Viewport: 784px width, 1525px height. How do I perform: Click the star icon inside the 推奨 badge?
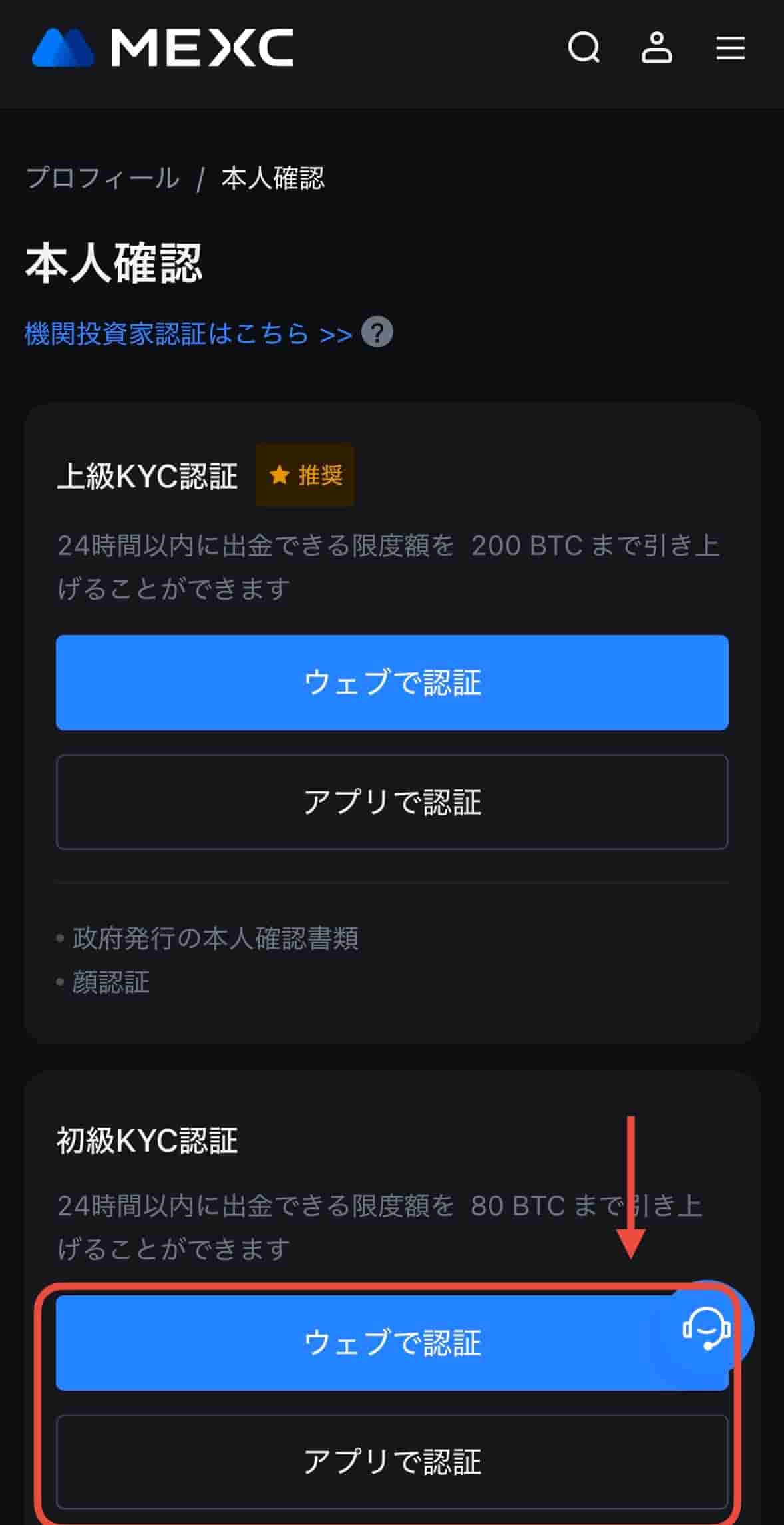pyautogui.click(x=280, y=475)
